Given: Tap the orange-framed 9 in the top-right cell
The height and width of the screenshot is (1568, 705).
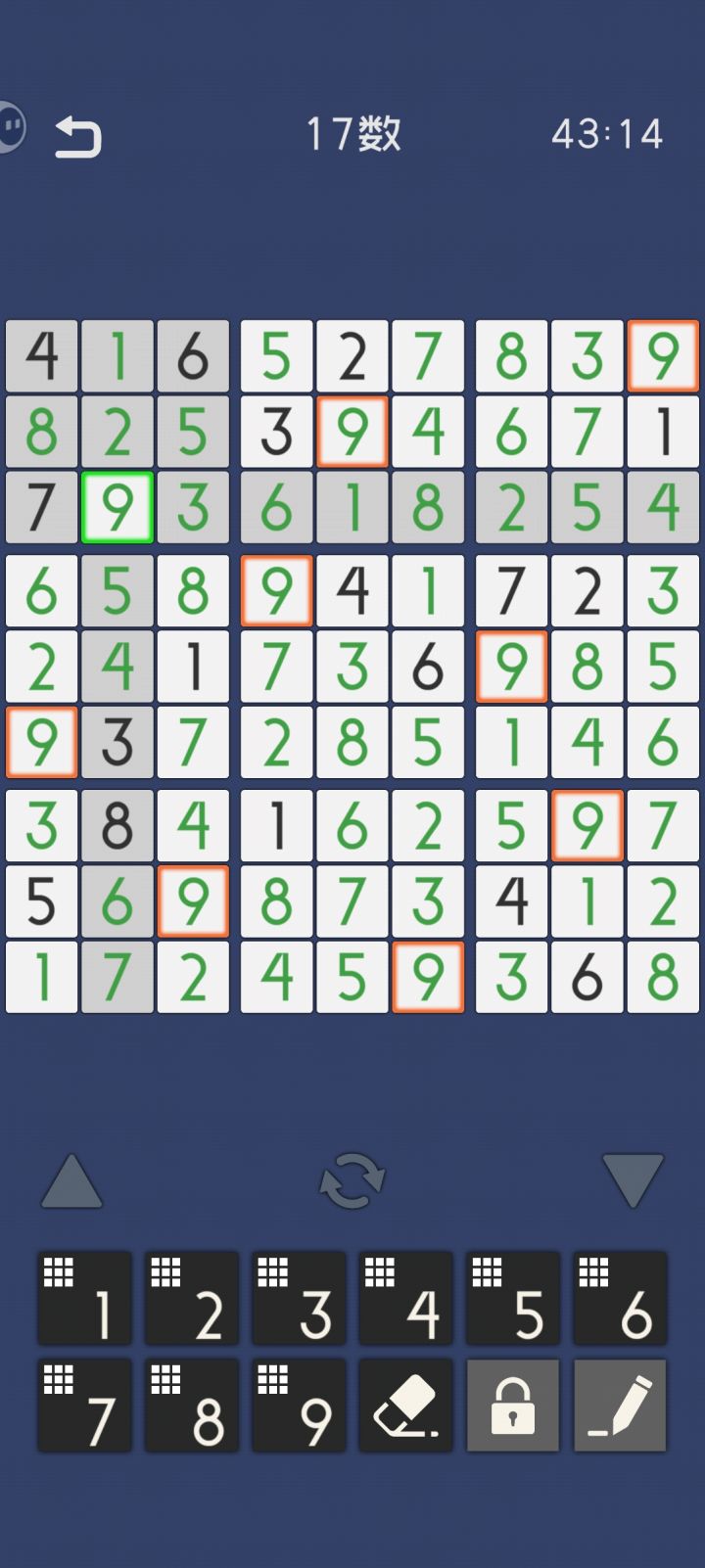Looking at the screenshot, I should coord(663,356).
